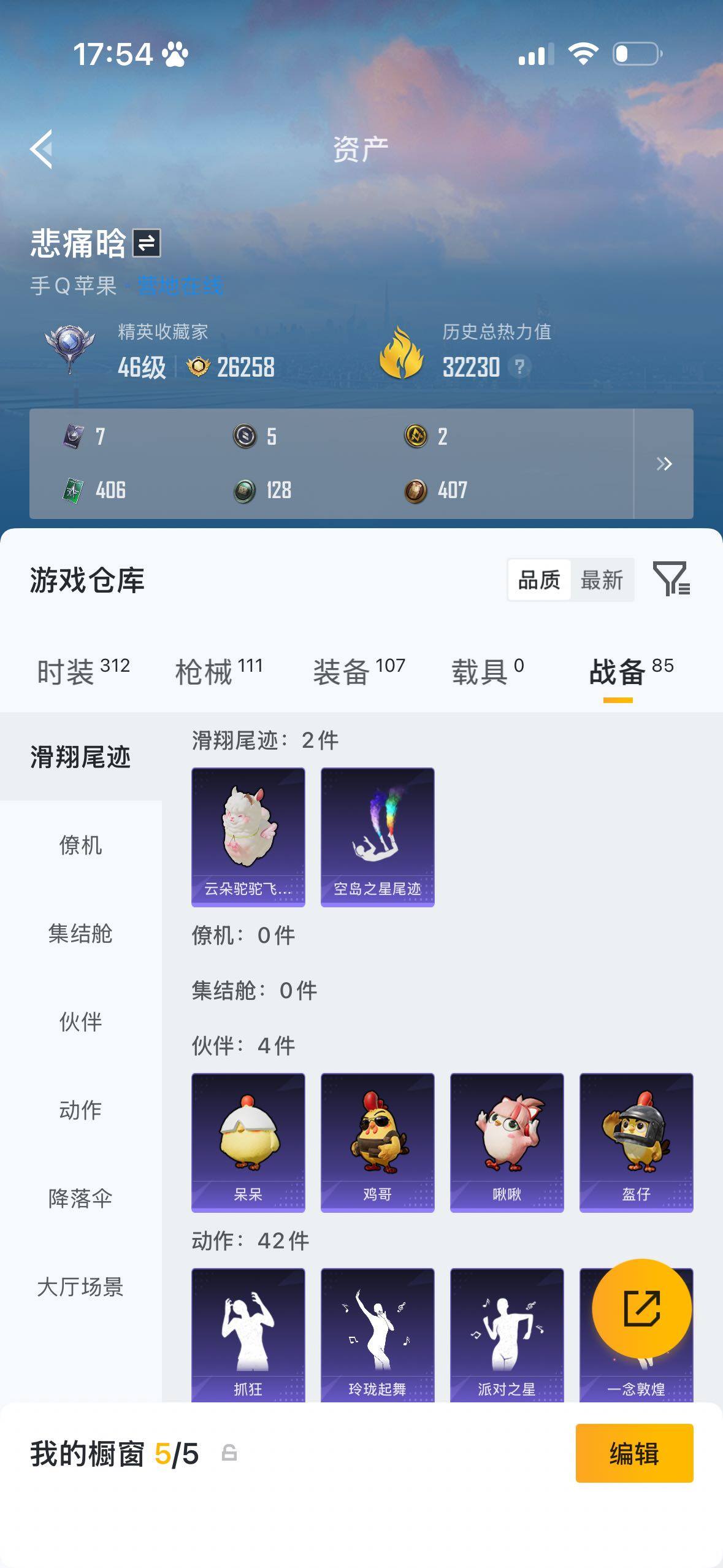Tap the question mark beside 32230

[519, 367]
